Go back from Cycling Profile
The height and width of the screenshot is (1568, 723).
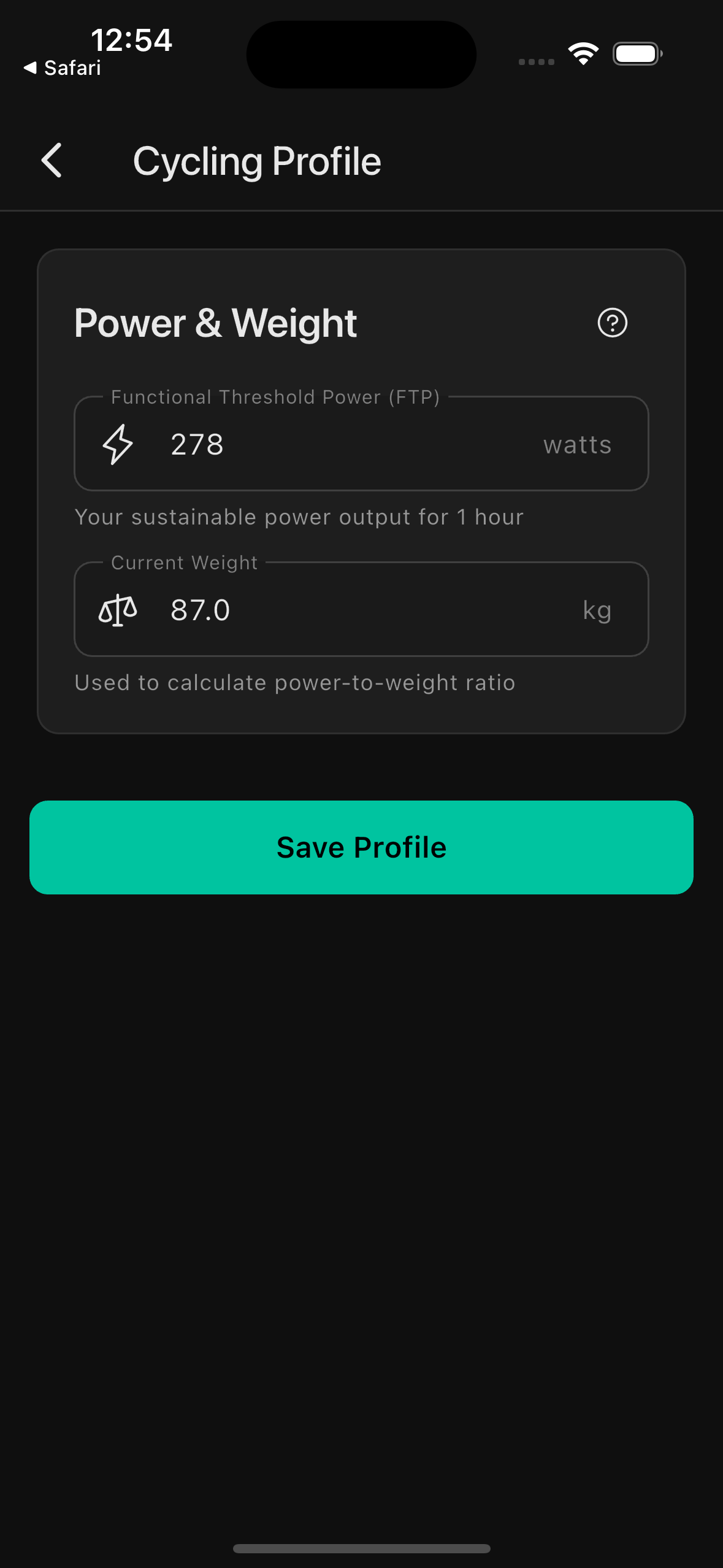click(x=52, y=161)
